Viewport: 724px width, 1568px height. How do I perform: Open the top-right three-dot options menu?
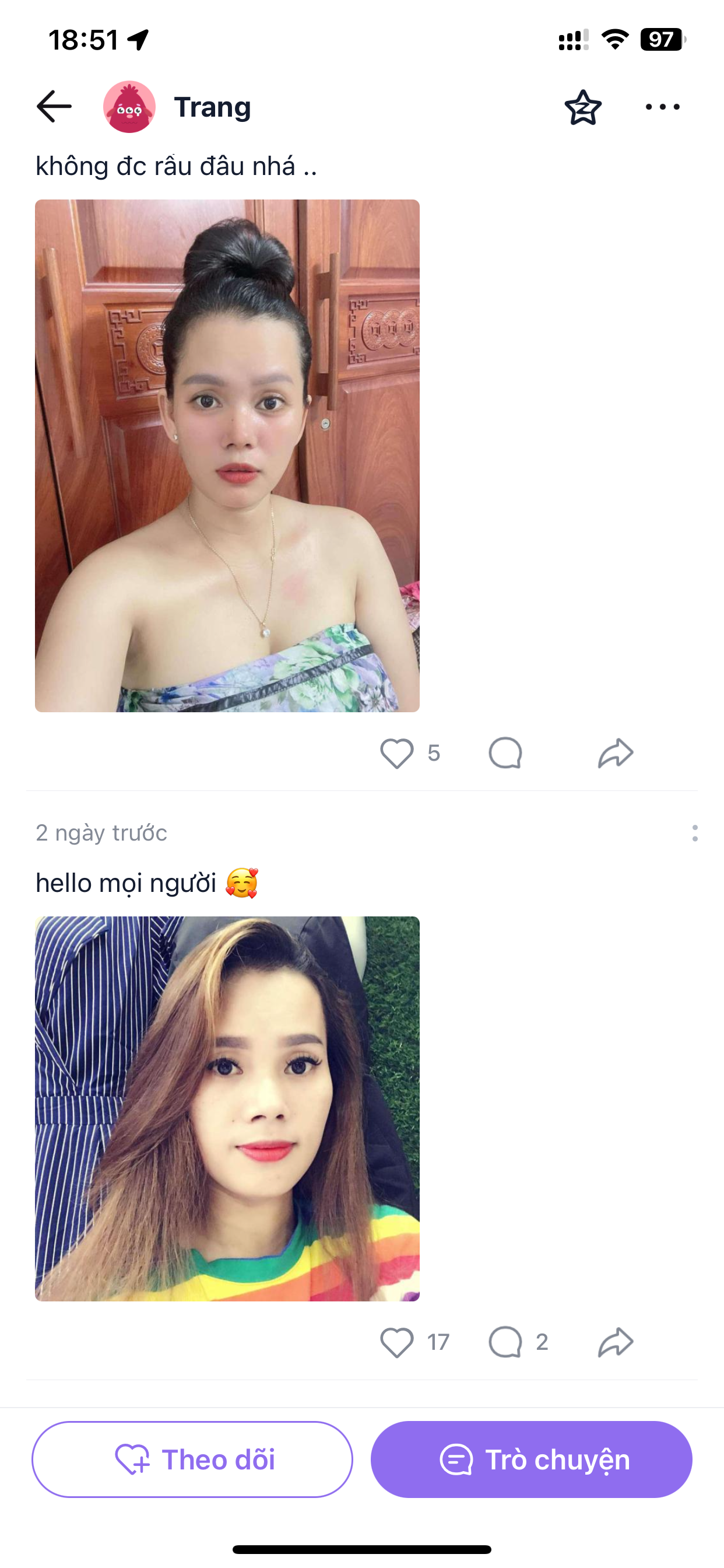click(660, 107)
